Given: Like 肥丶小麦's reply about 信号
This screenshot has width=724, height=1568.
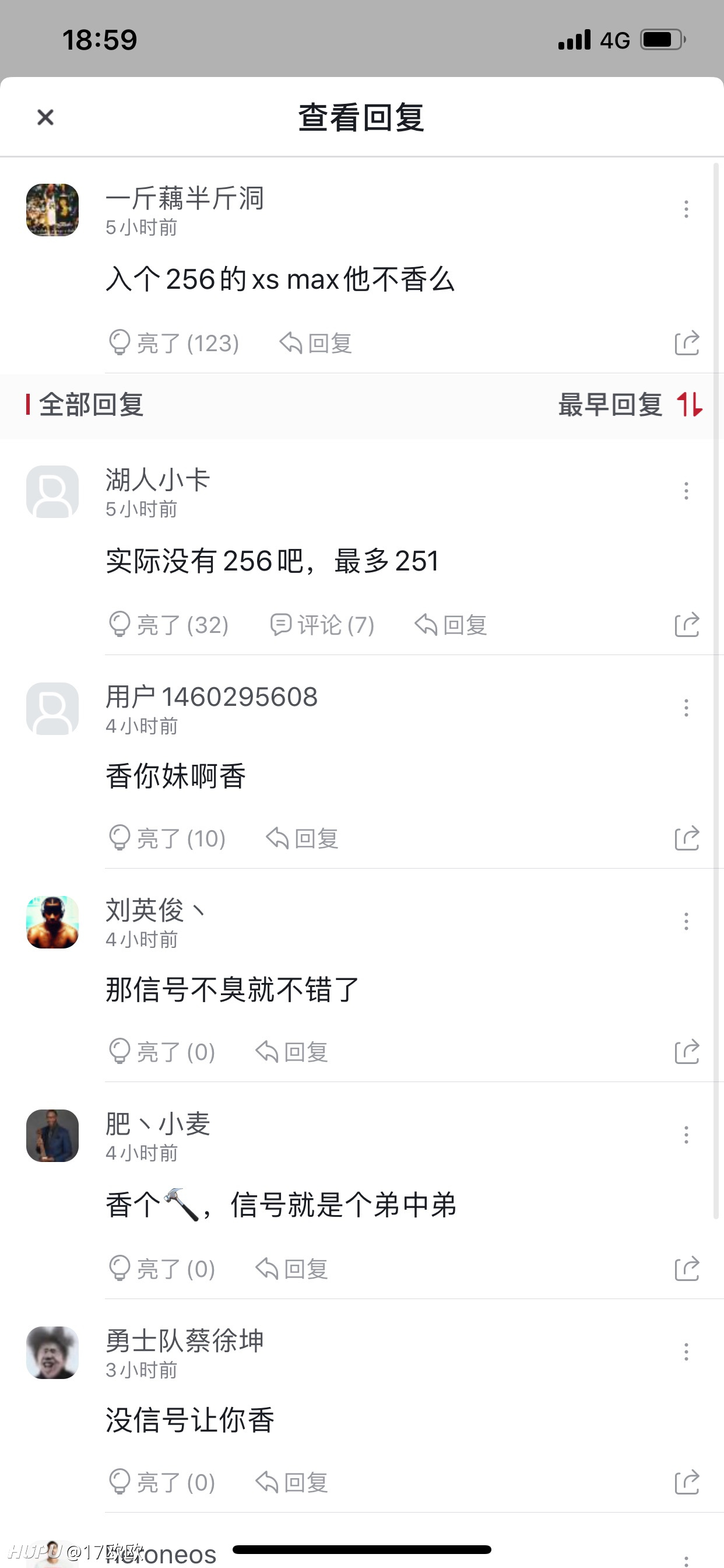Looking at the screenshot, I should (162, 1269).
